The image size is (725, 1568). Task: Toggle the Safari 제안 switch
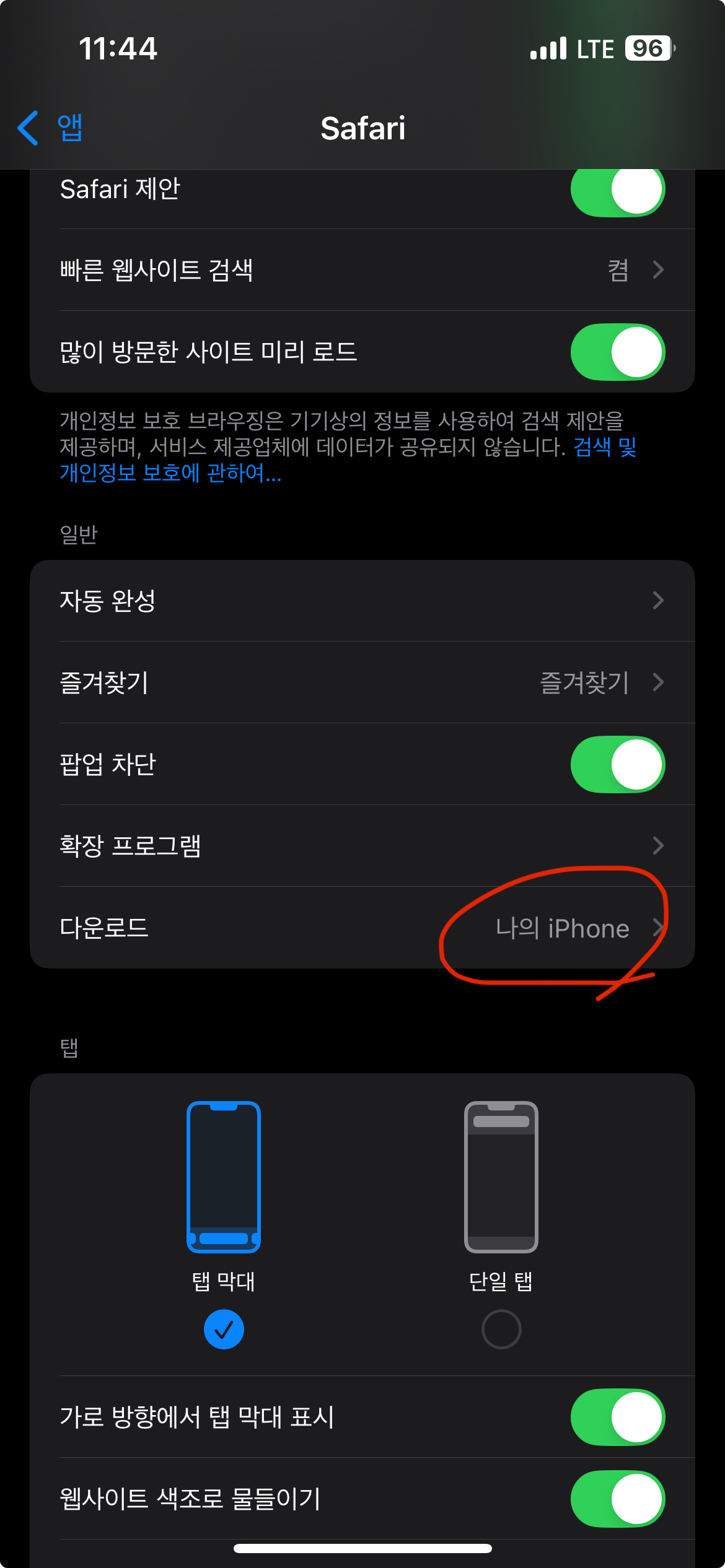617,189
